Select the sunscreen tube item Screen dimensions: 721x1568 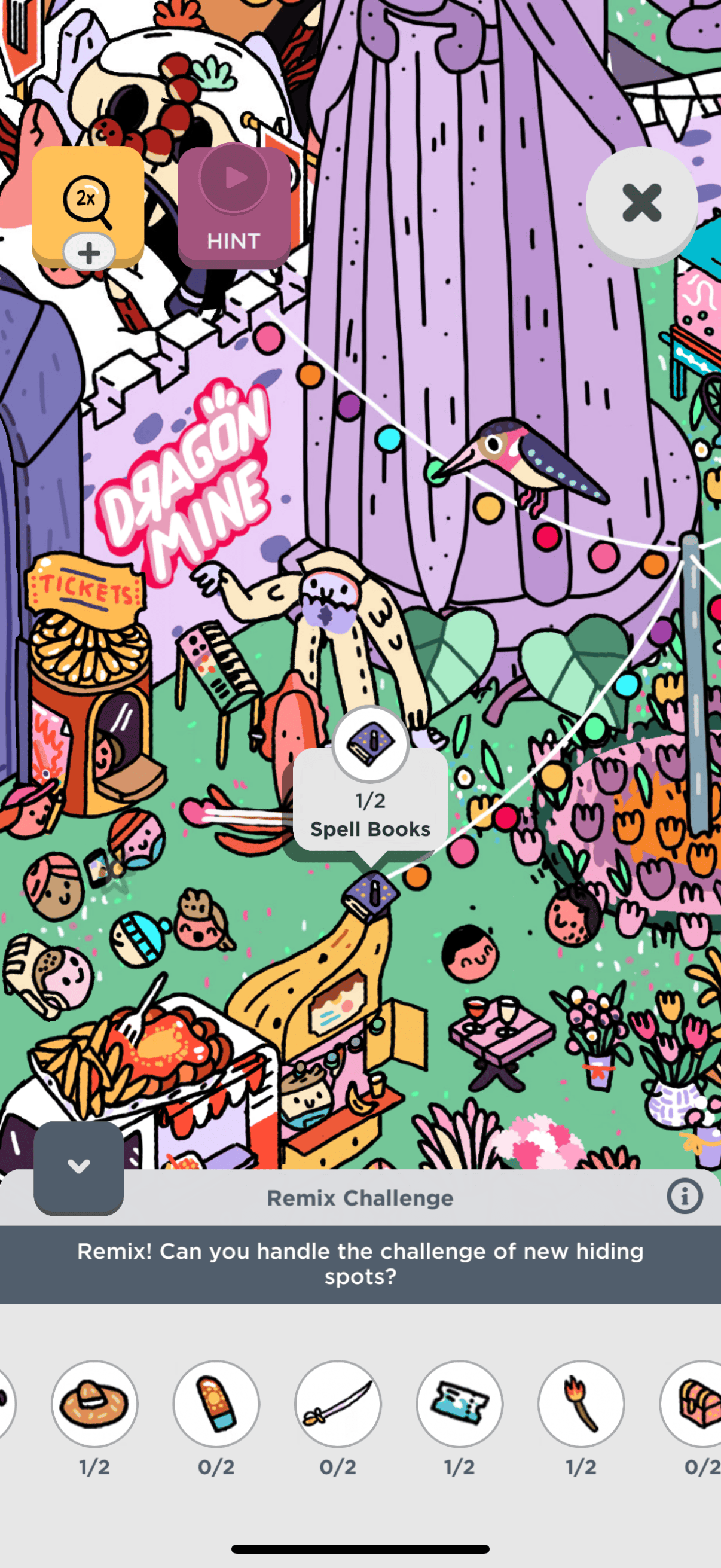216,1404
